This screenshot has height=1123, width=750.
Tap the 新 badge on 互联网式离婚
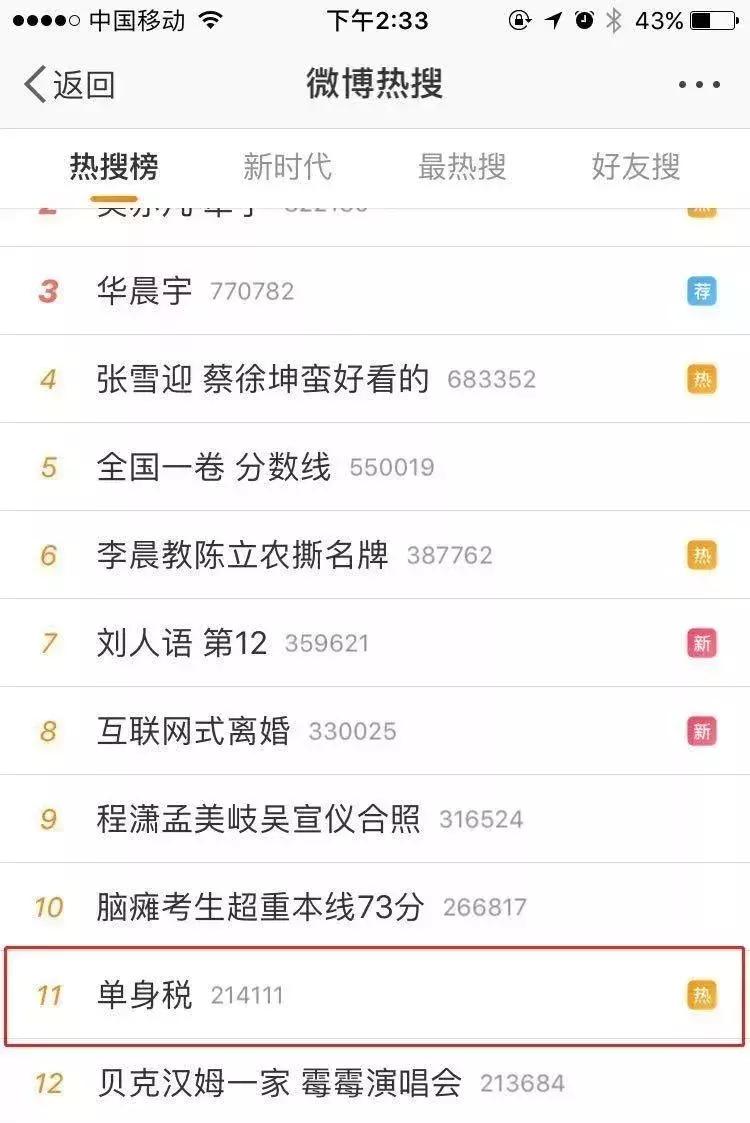(703, 731)
